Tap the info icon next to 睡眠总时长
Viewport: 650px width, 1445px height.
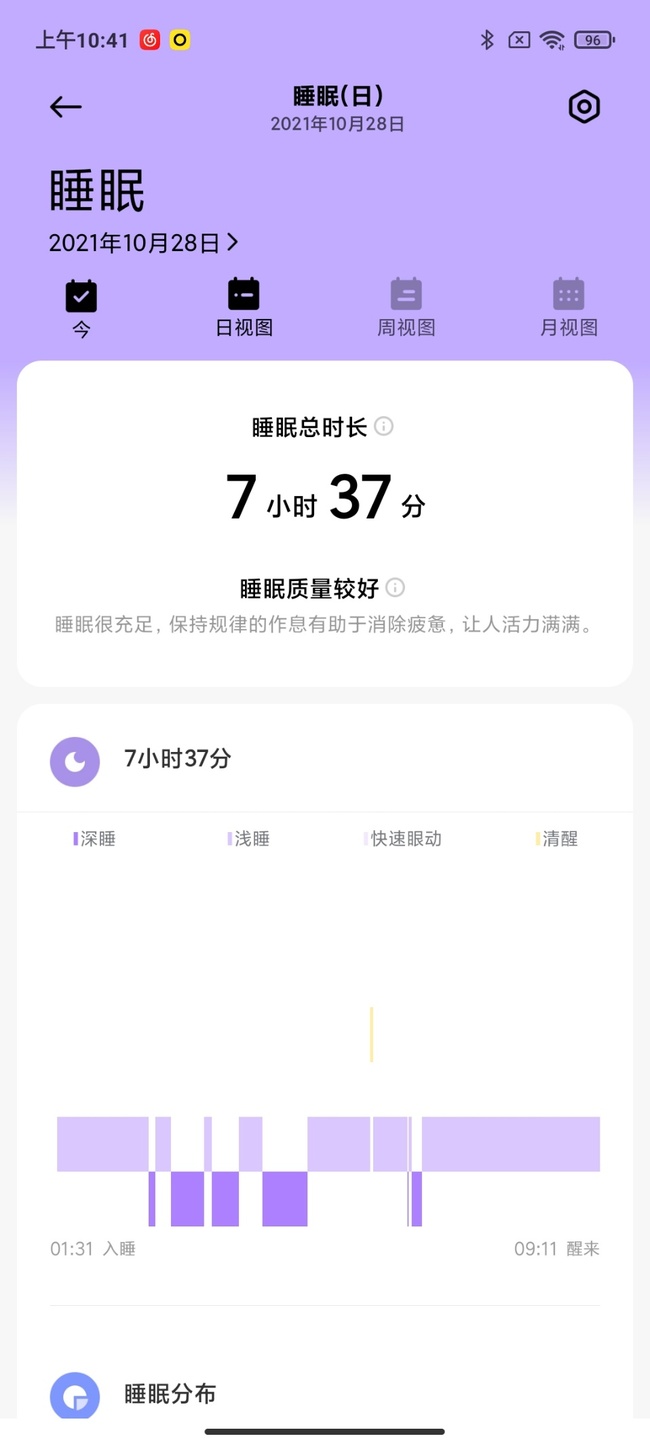point(383,427)
